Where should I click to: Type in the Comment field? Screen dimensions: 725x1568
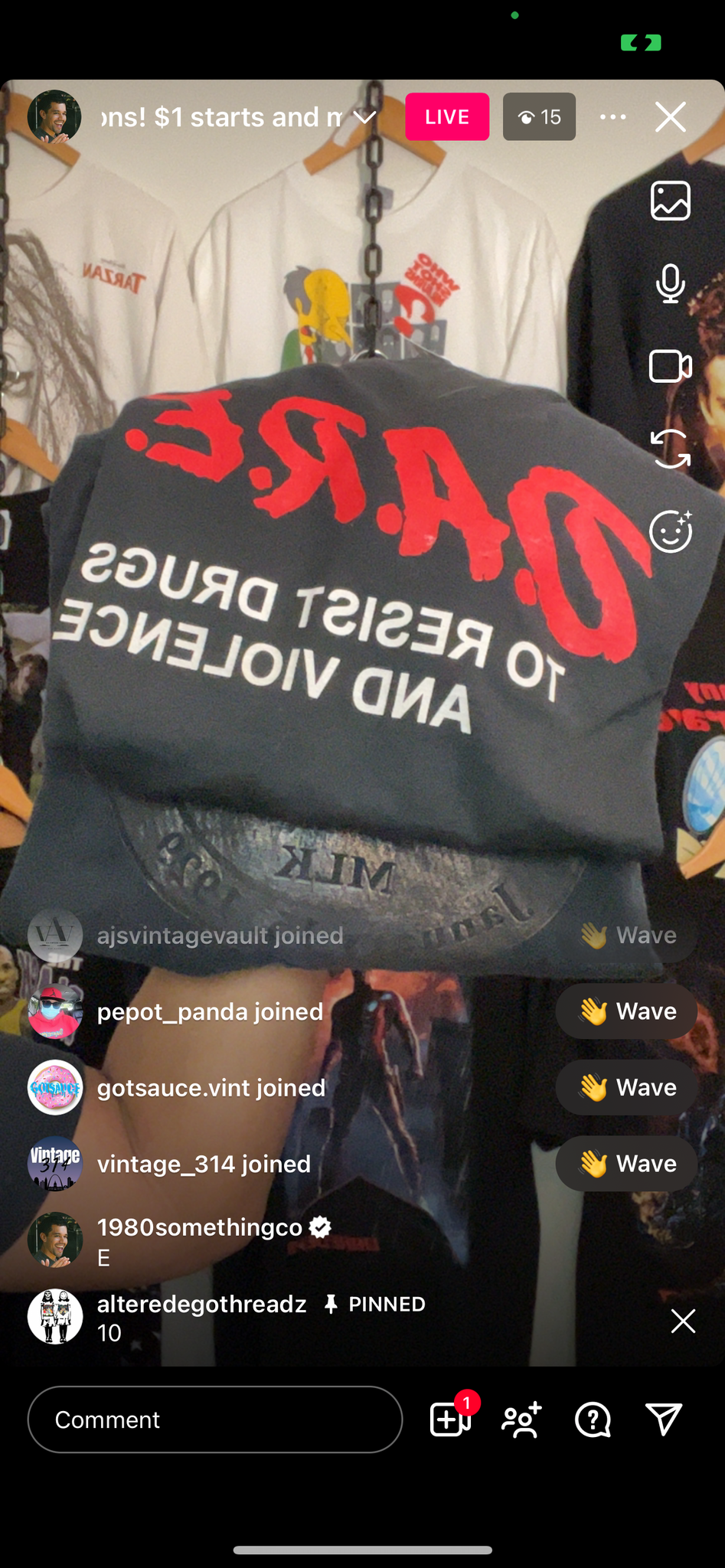[x=215, y=1419]
